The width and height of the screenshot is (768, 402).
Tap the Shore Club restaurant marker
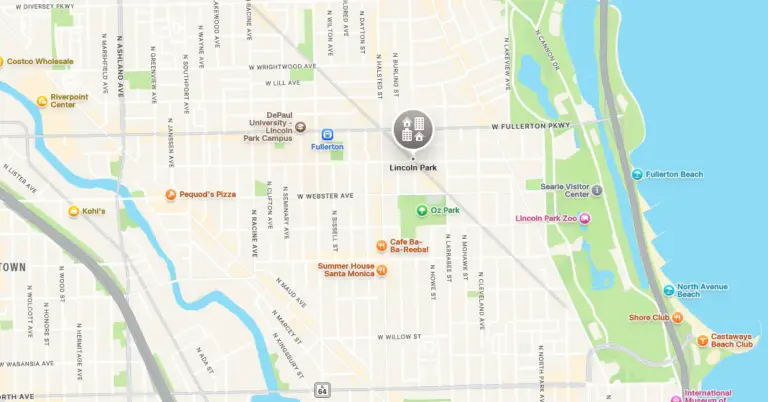[677, 318]
